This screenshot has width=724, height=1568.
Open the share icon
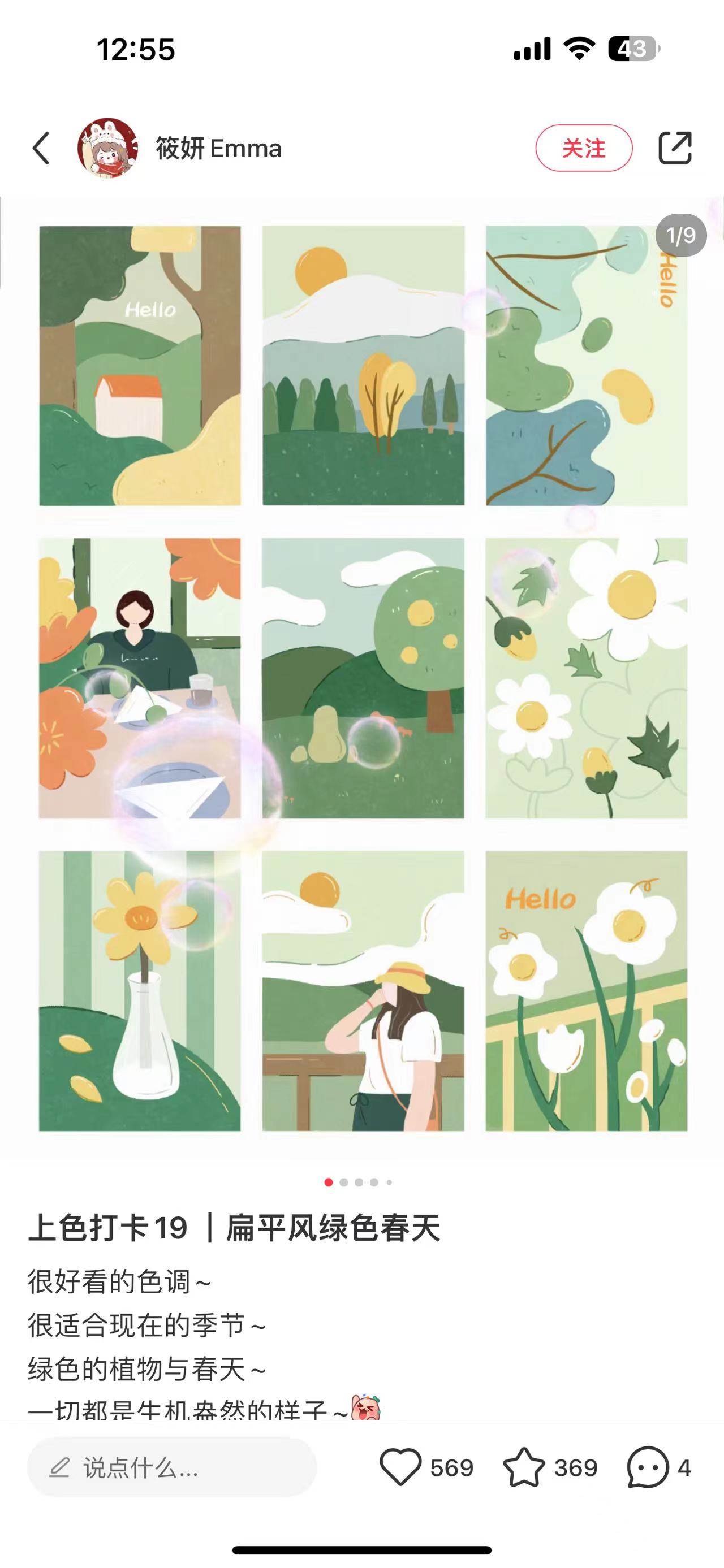pyautogui.click(x=675, y=148)
